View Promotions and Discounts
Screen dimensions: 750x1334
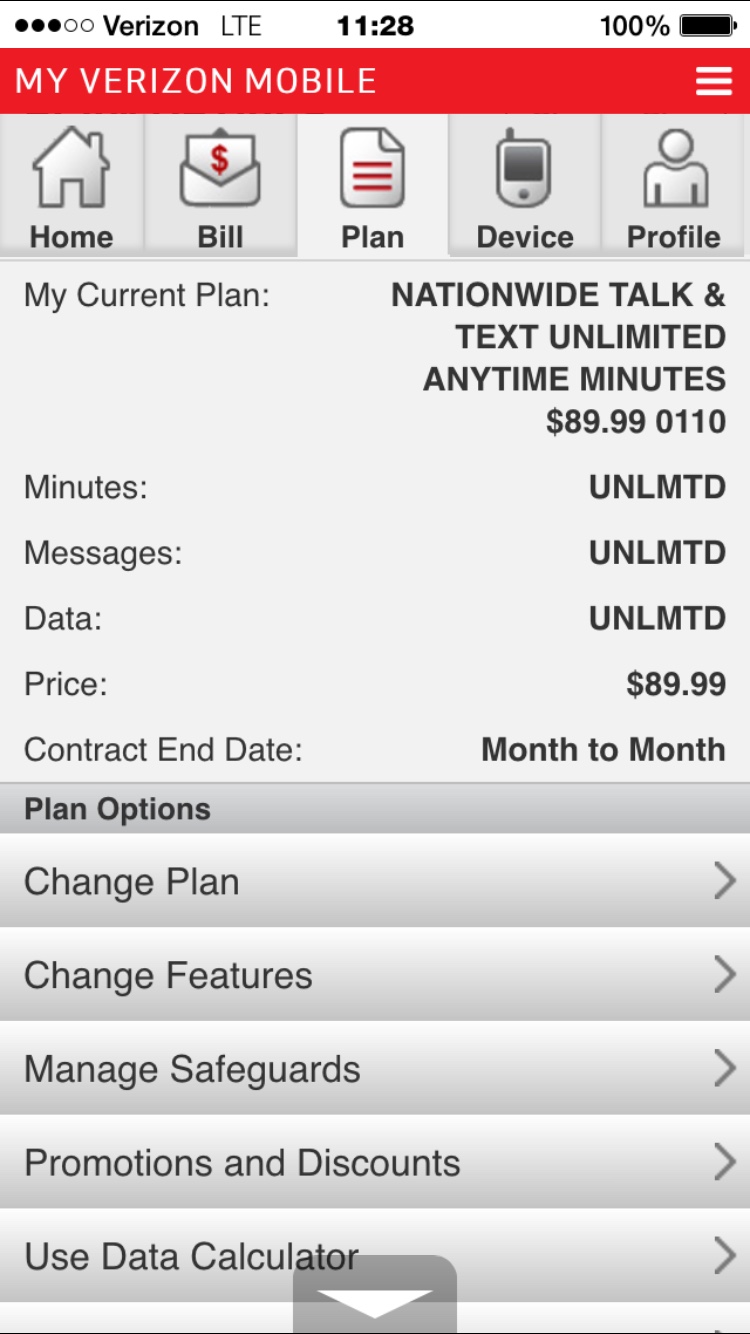tap(375, 1162)
